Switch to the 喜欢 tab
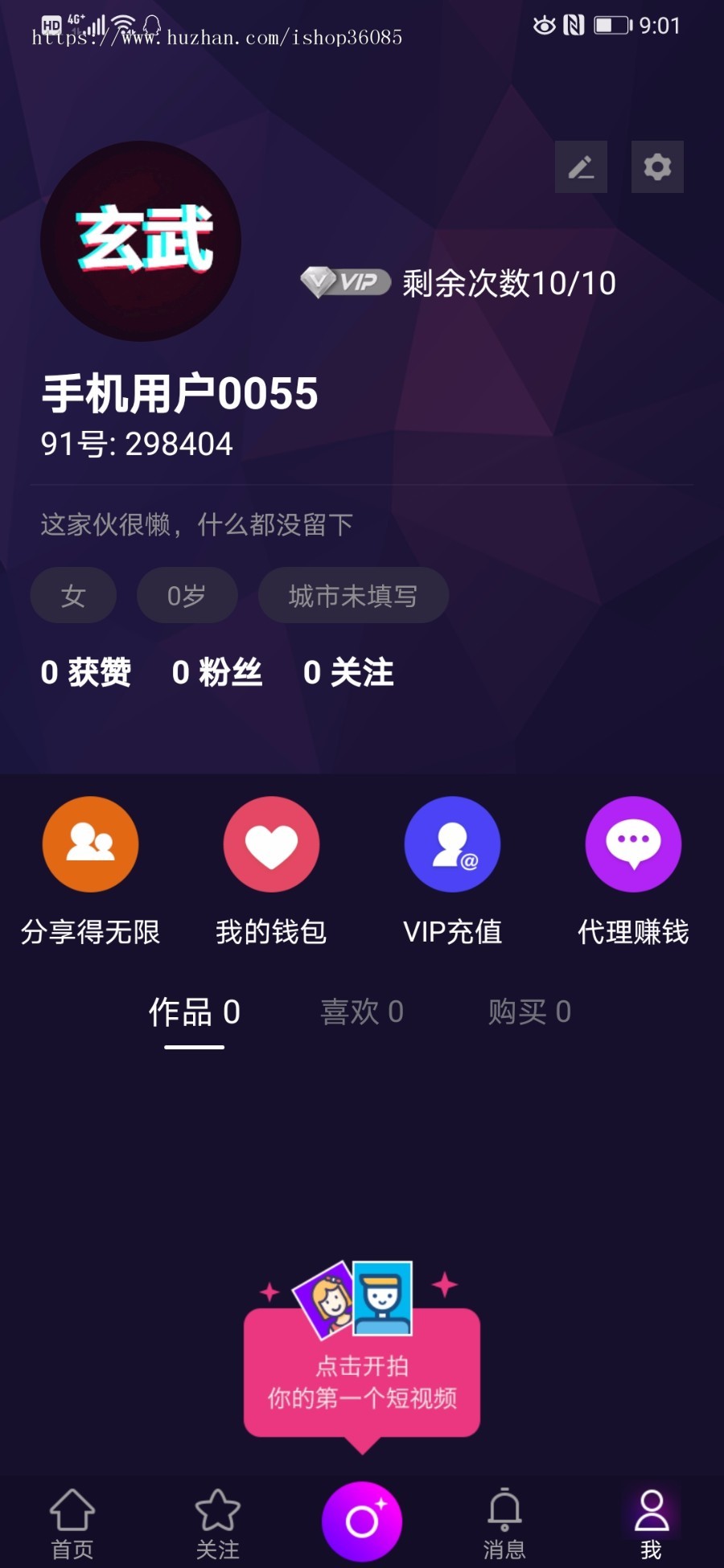The width and height of the screenshot is (724, 1568). [362, 1012]
